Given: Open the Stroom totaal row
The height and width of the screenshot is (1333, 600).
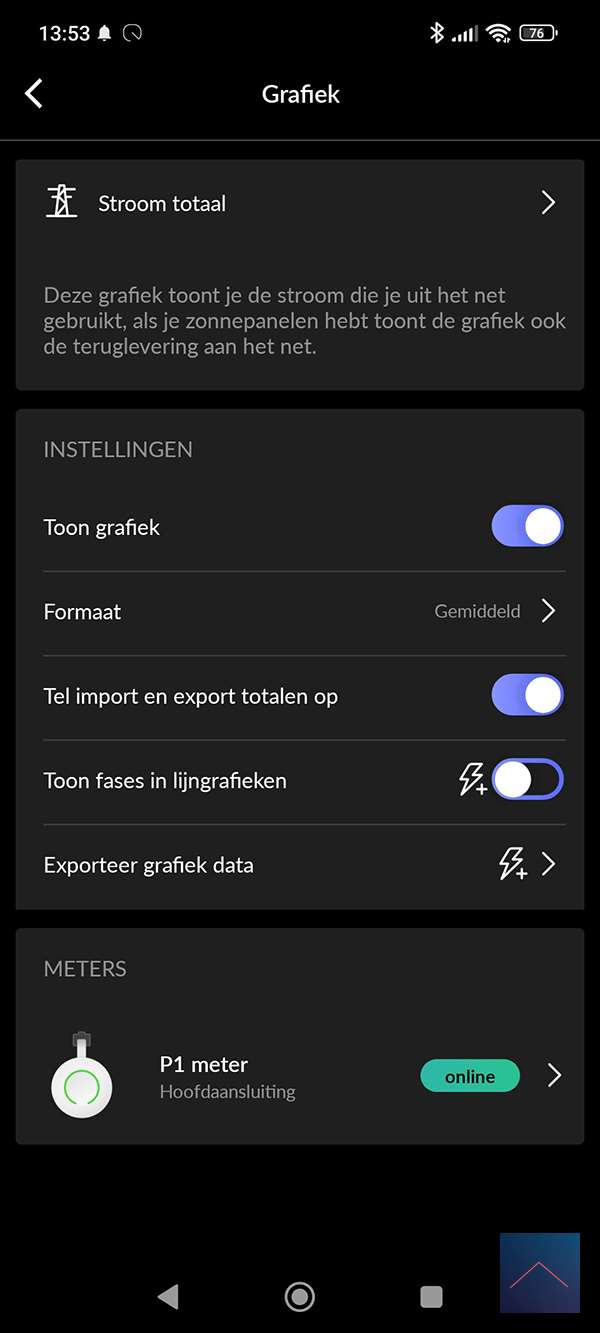Looking at the screenshot, I should click(300, 204).
